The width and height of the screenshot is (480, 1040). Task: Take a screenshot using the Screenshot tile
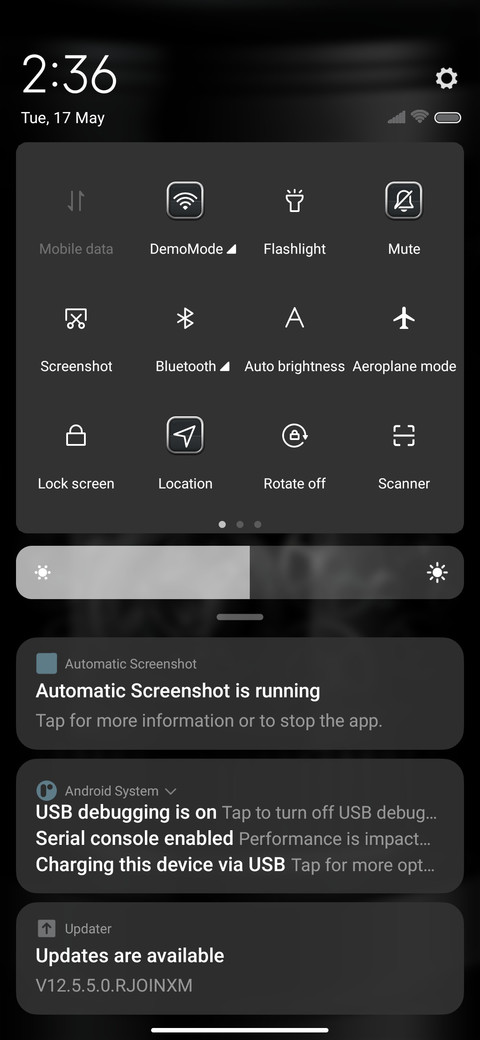(x=76, y=318)
